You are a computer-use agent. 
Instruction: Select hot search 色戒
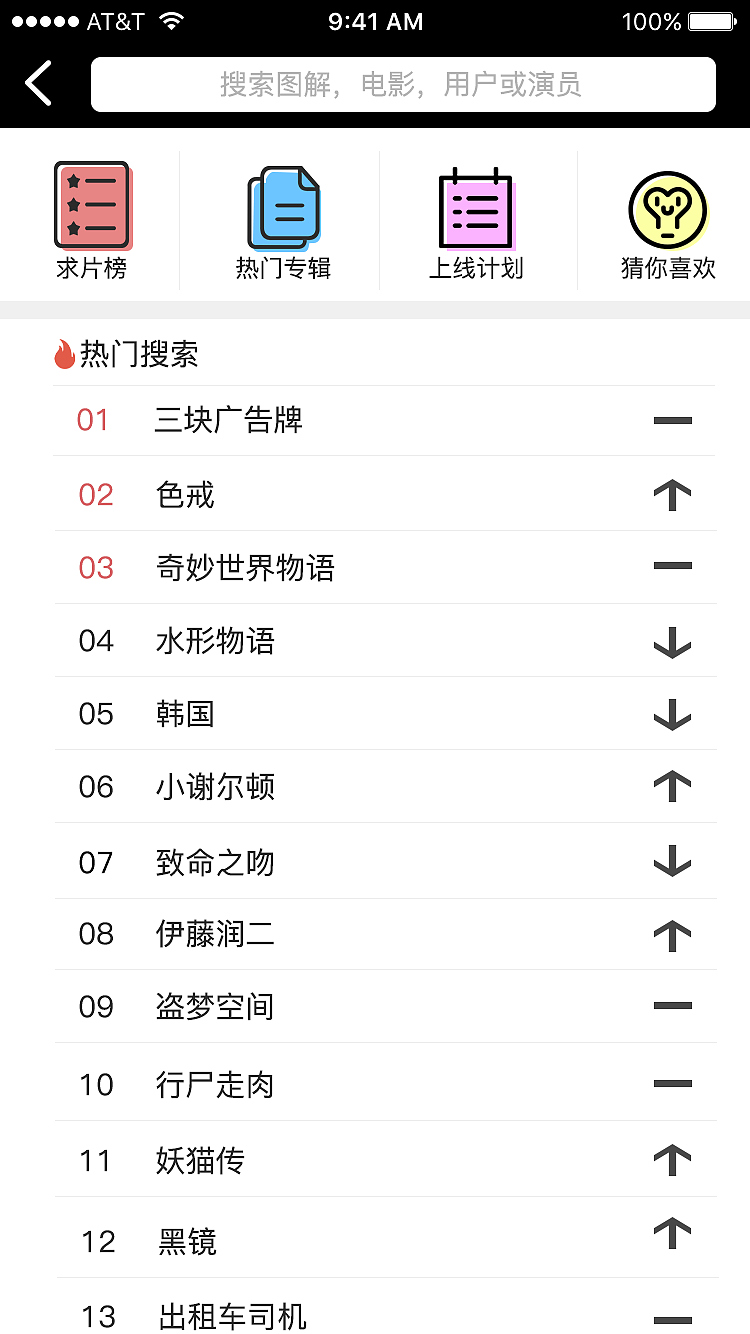pyautogui.click(x=385, y=494)
